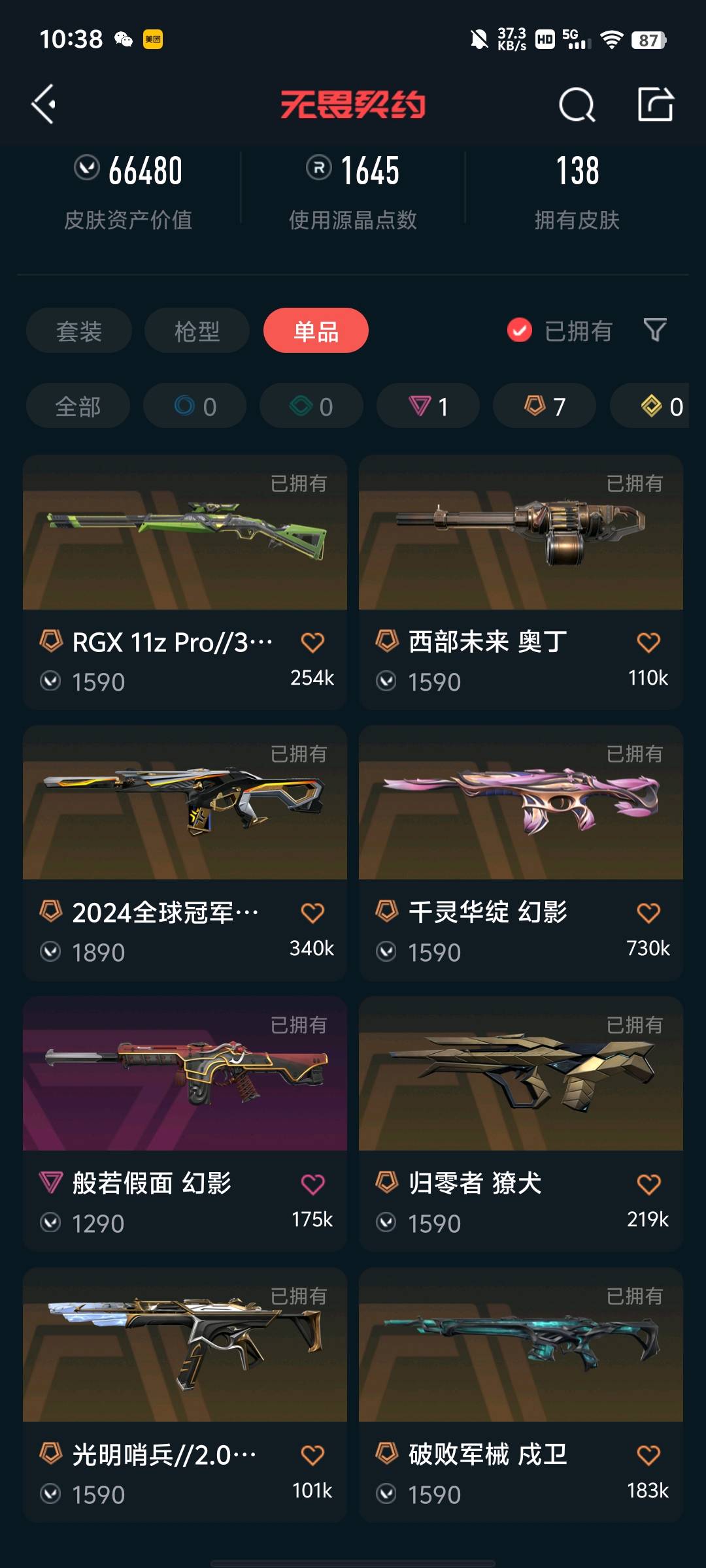Select the 全部 rarity chip
706x1568 pixels.
tap(78, 406)
